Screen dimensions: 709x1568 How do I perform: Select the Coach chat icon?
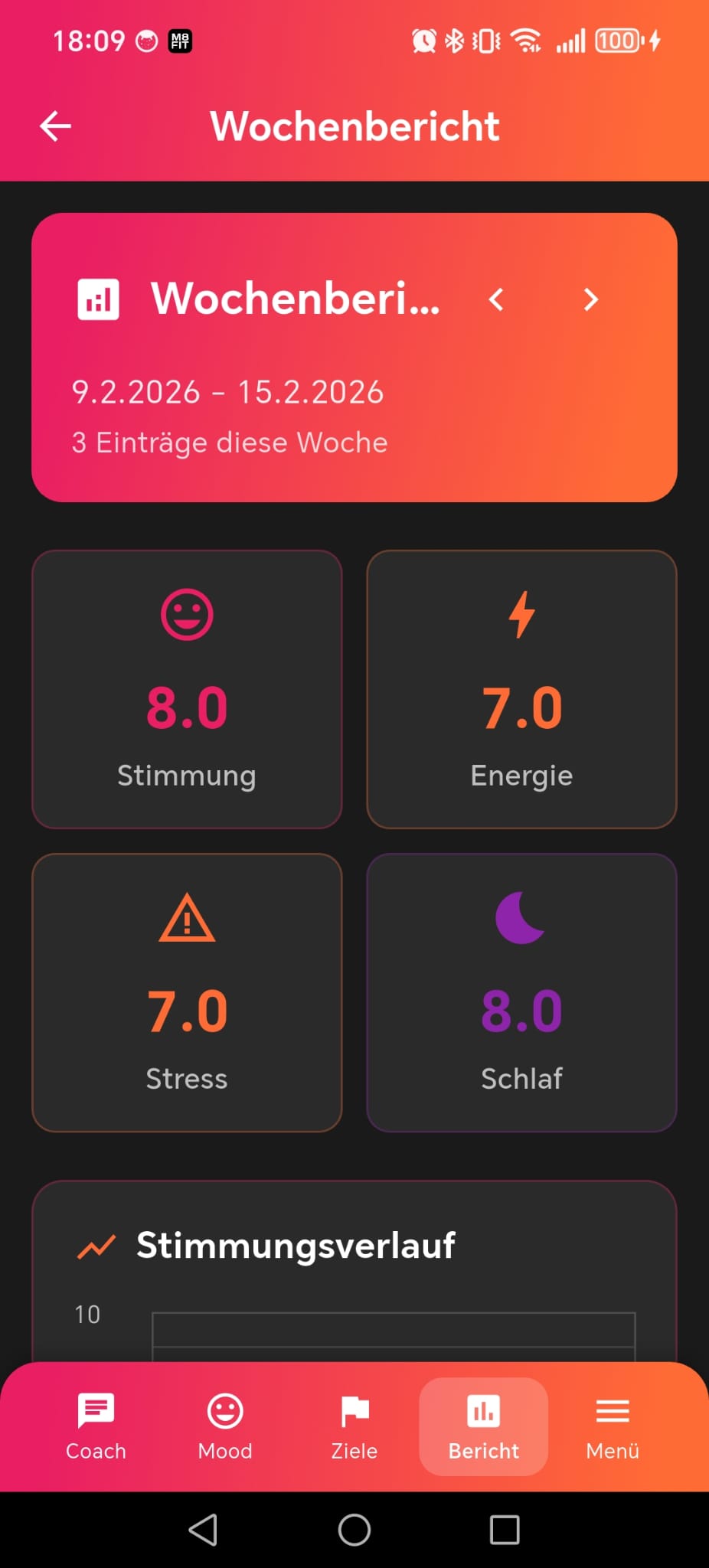click(x=95, y=1410)
